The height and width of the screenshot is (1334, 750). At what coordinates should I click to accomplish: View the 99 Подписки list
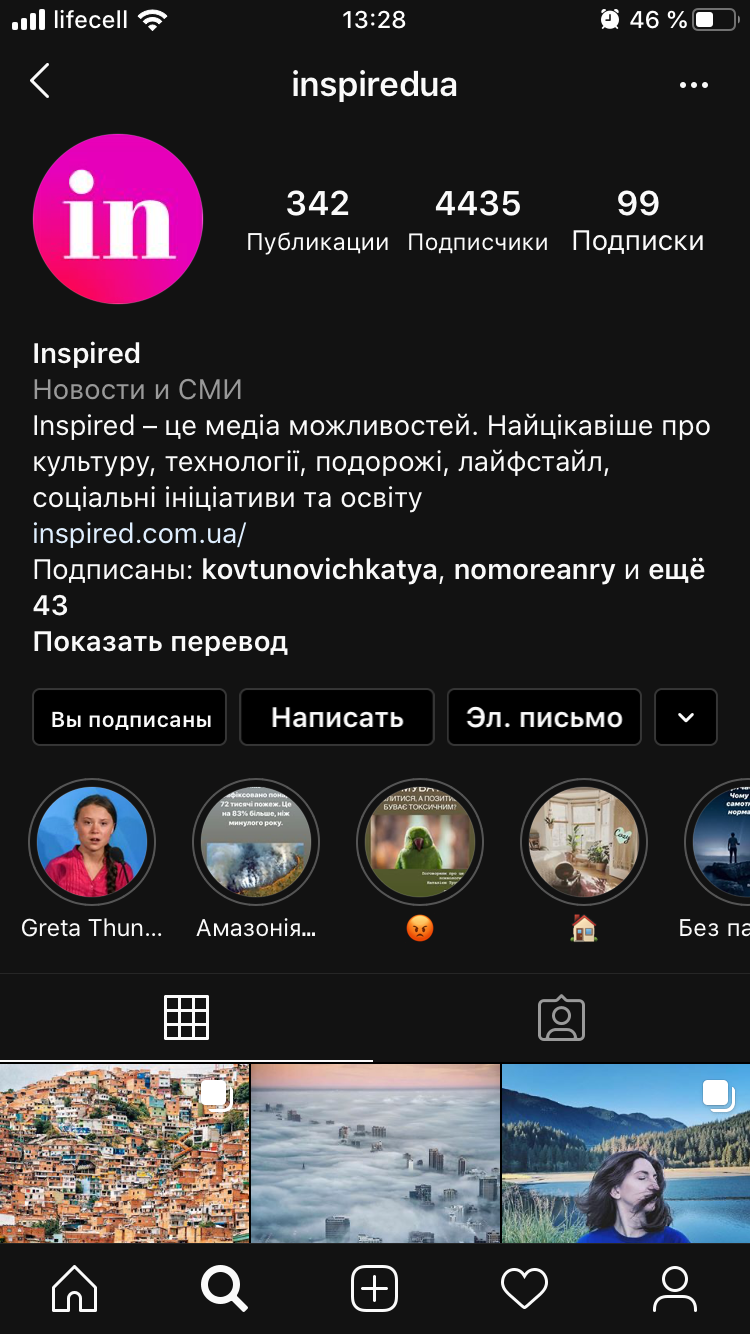(637, 220)
